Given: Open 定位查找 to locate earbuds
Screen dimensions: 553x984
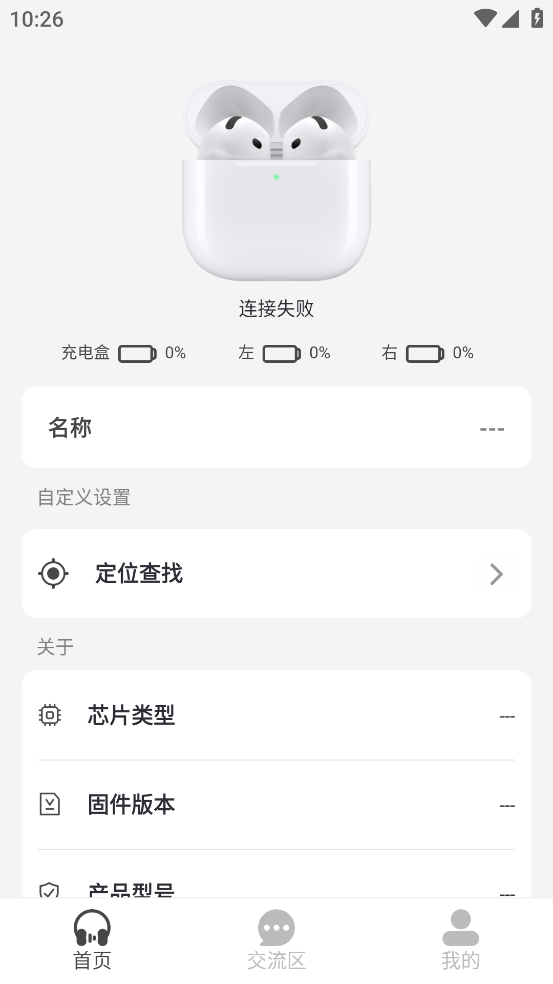Looking at the screenshot, I should (276, 574).
